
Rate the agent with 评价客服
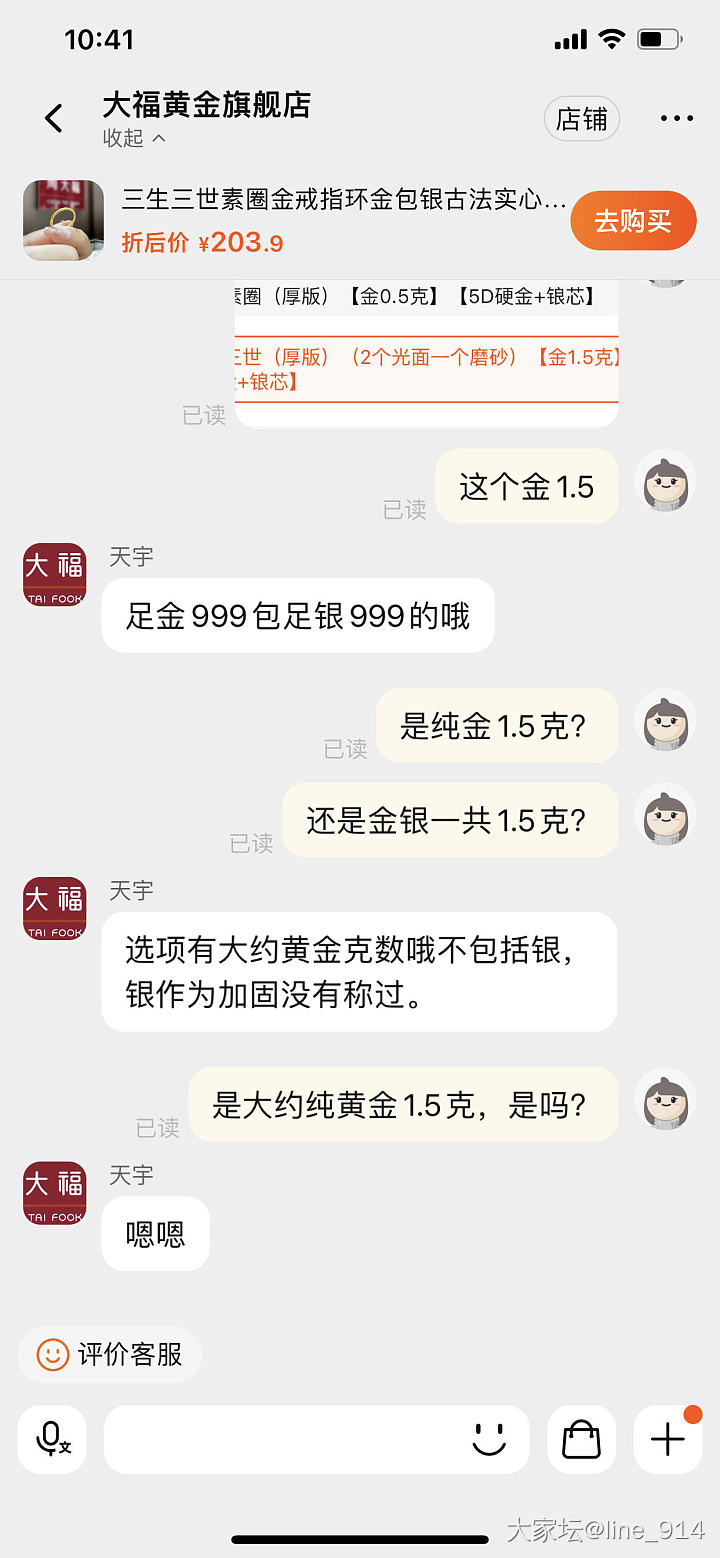click(x=110, y=1355)
